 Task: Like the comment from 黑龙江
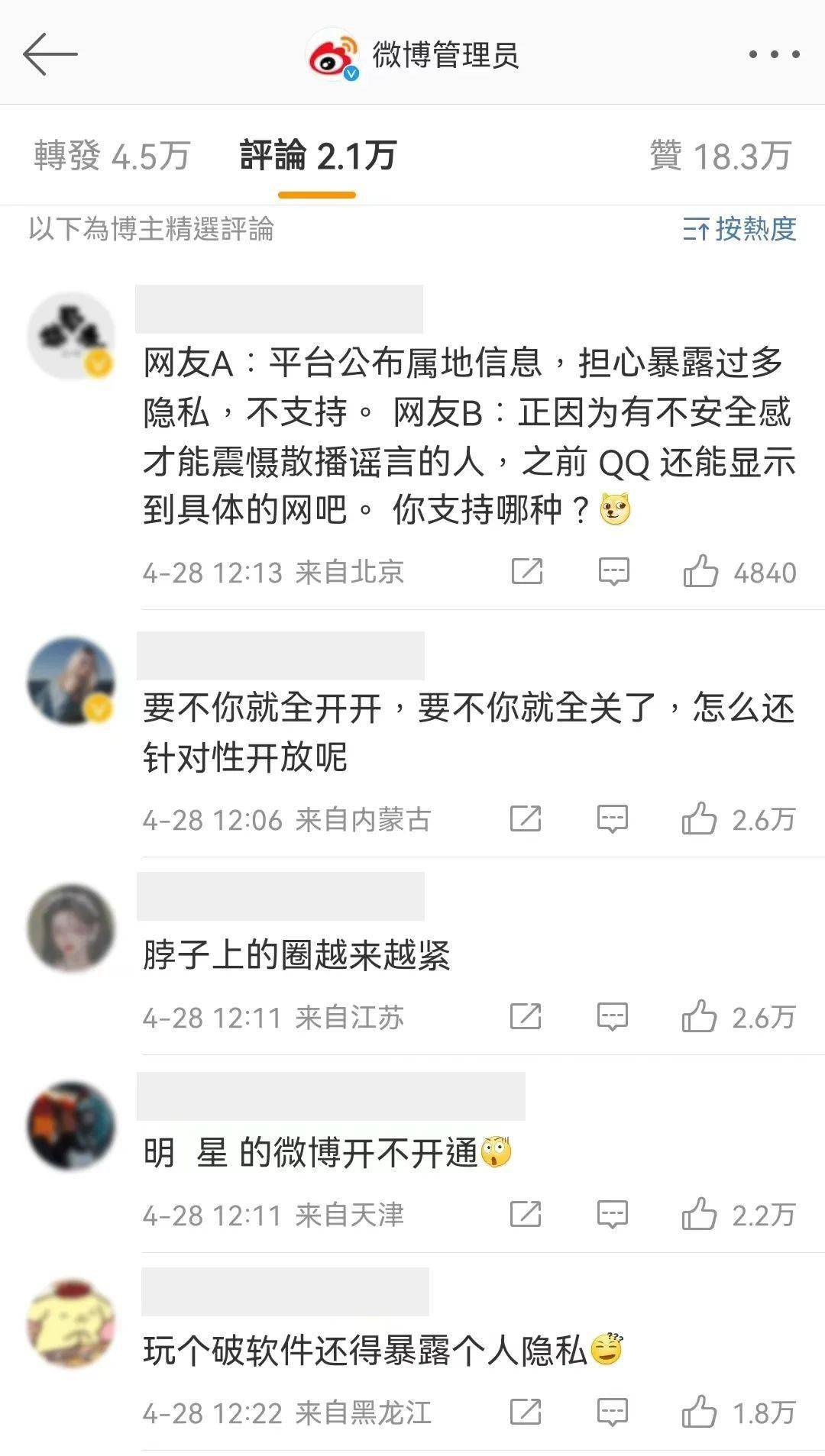(699, 1412)
